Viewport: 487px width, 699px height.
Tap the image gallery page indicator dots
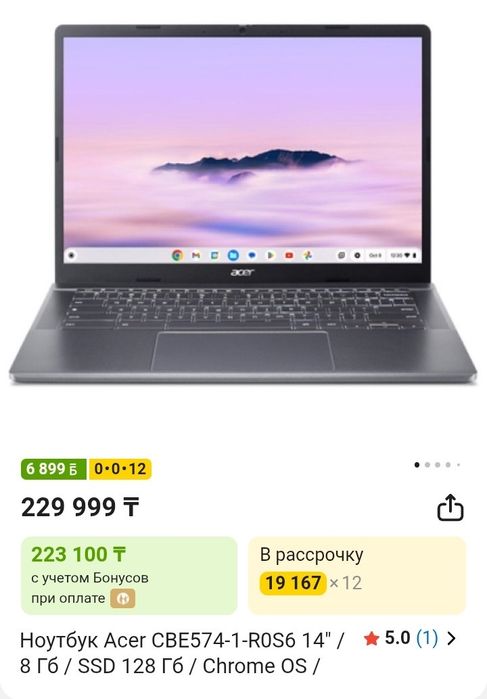tap(437, 465)
